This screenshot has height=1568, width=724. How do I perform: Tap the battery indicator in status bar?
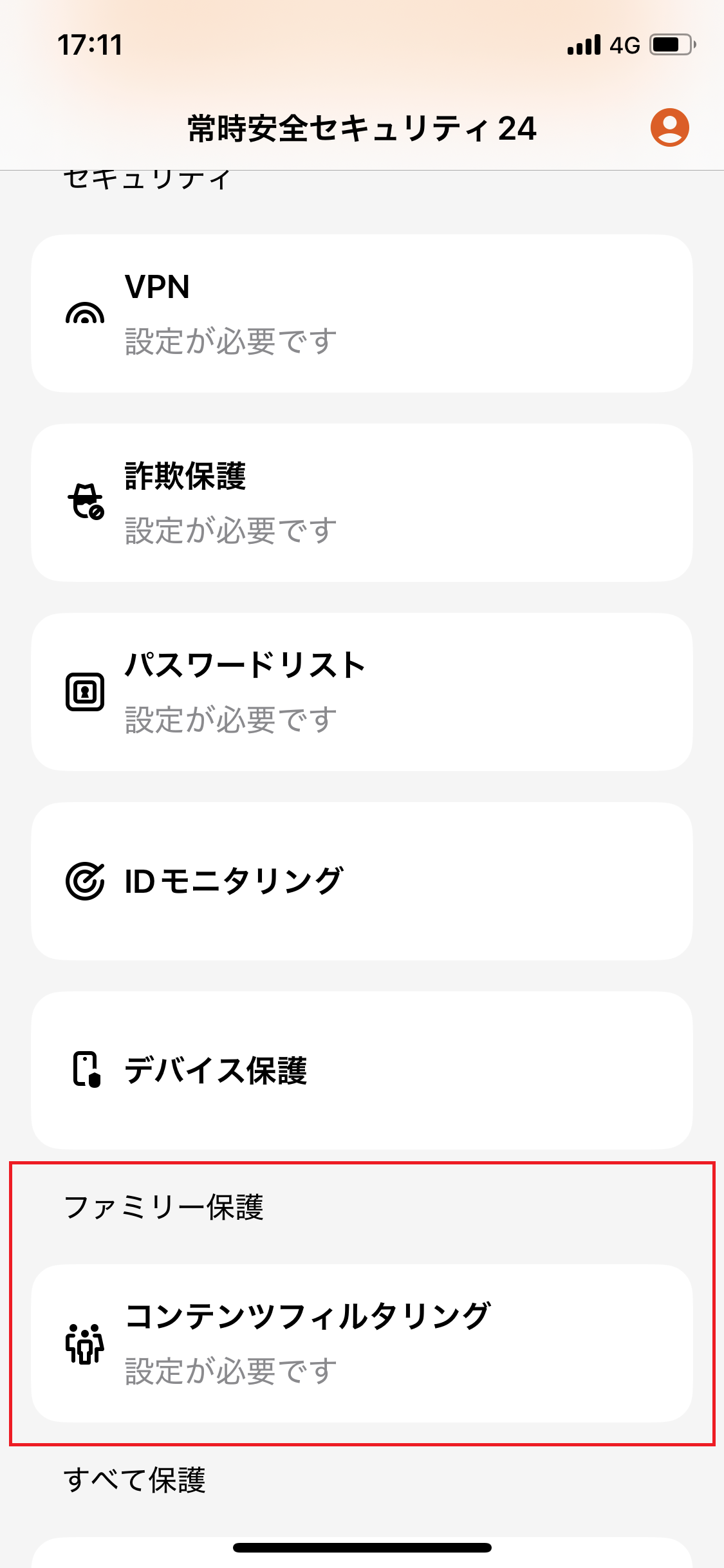[671, 46]
